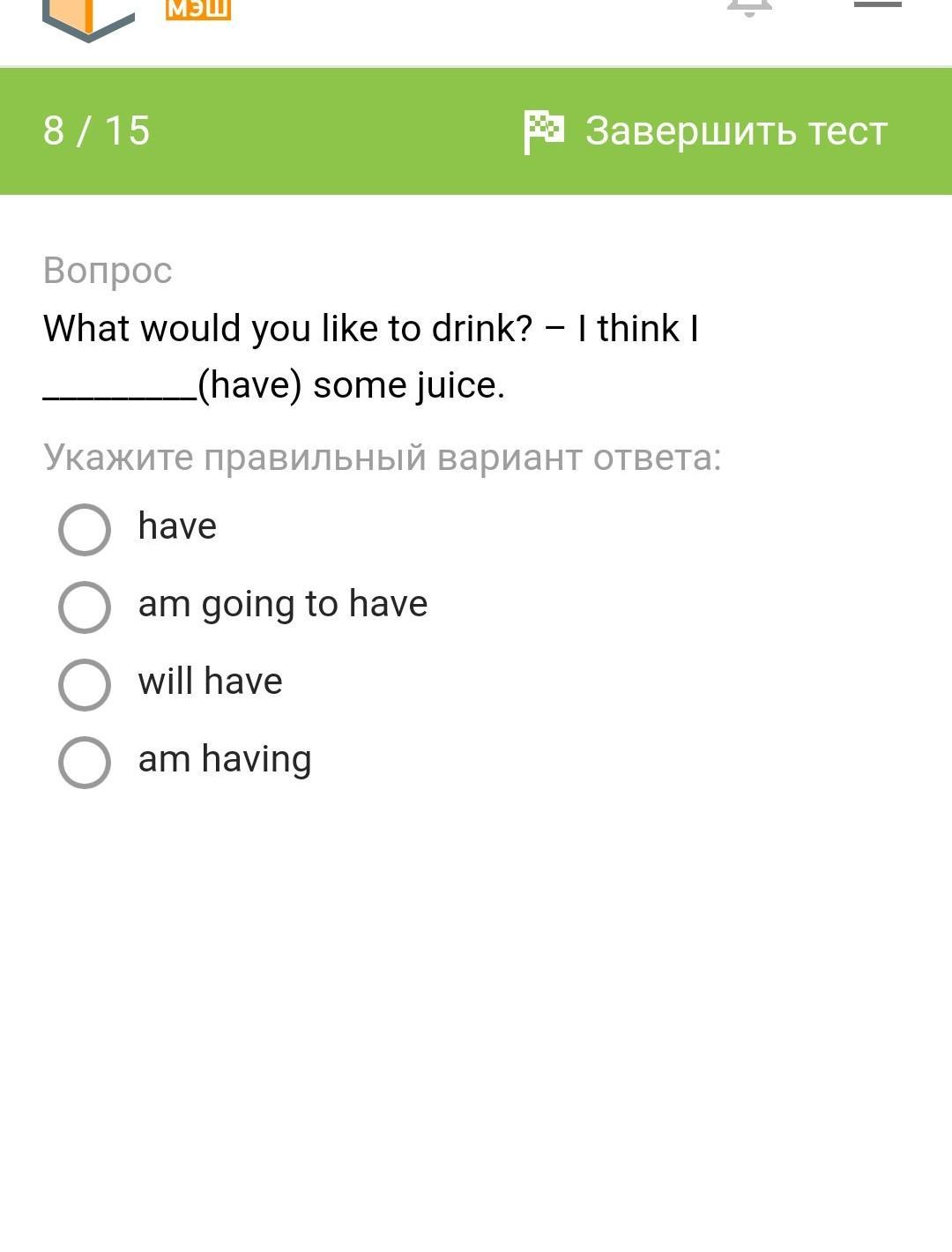Open the notifications bell
952x1252 pixels.
749,7
